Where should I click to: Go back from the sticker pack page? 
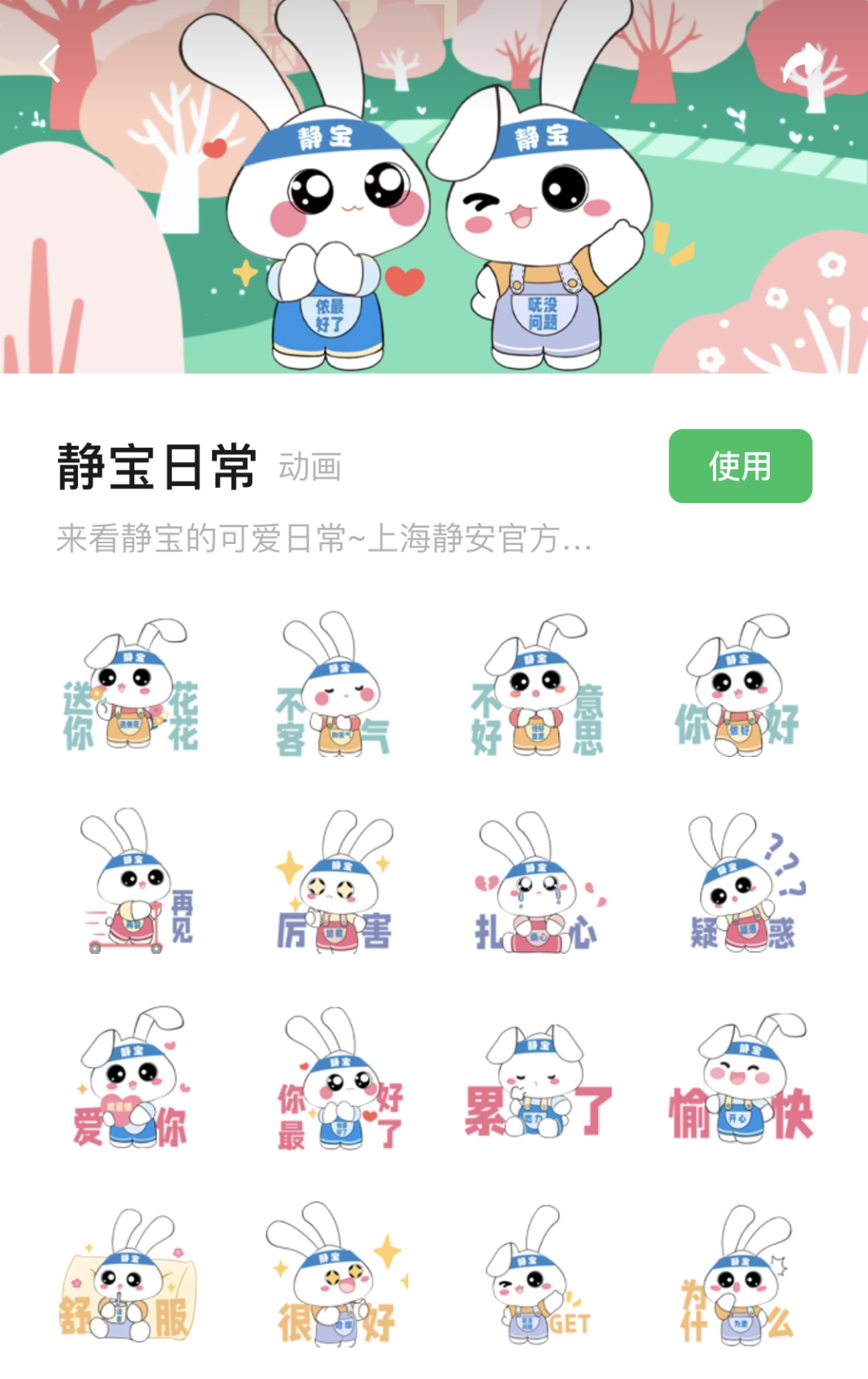tap(50, 64)
